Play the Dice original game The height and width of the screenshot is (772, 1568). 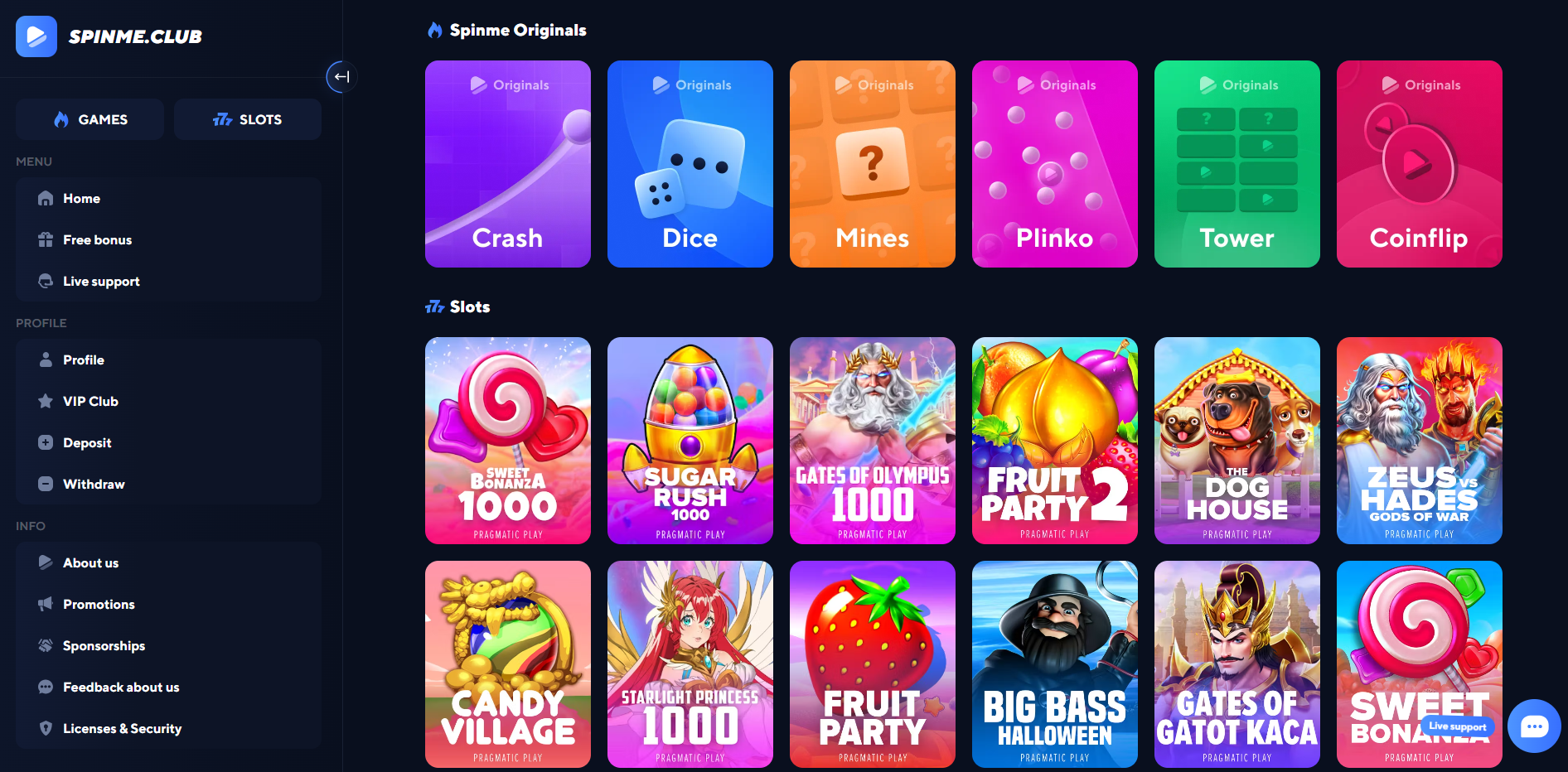(690, 164)
